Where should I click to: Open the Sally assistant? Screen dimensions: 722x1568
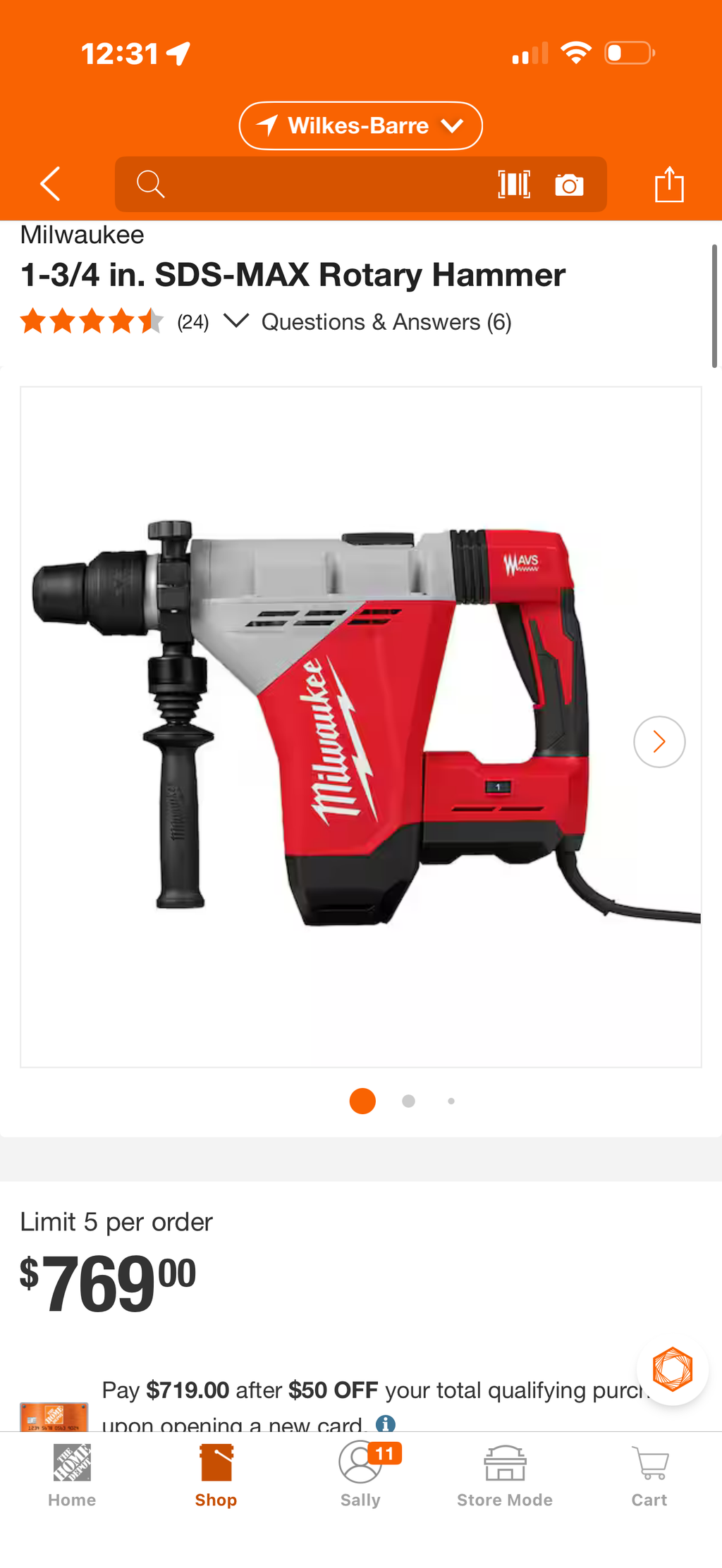coord(360,1478)
